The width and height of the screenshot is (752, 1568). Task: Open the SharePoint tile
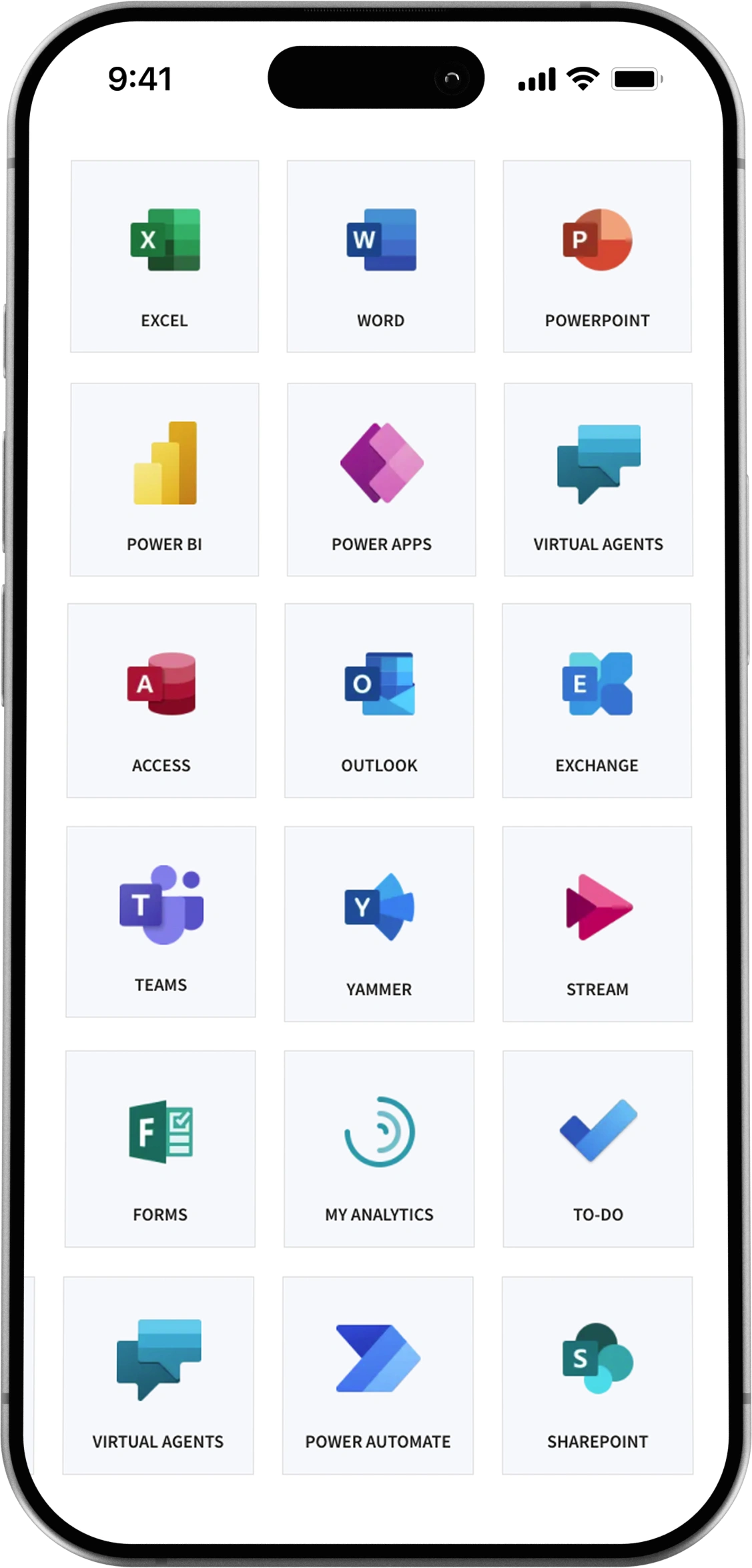click(597, 1376)
